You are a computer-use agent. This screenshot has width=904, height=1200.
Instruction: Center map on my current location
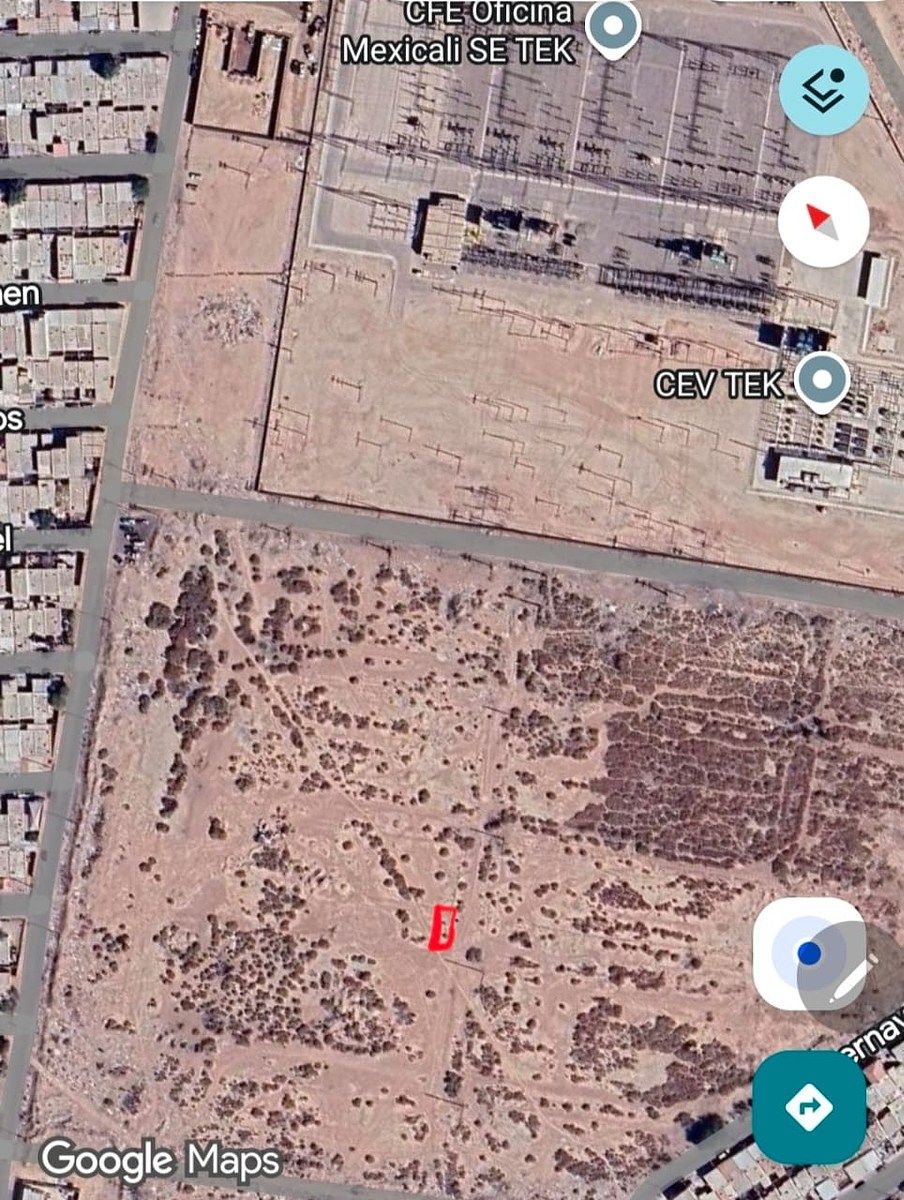pos(807,953)
